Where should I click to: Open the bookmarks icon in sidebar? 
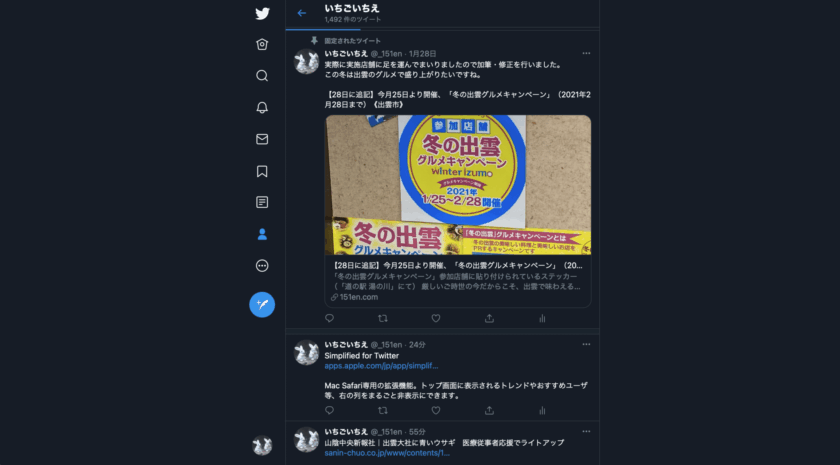[x=262, y=171]
